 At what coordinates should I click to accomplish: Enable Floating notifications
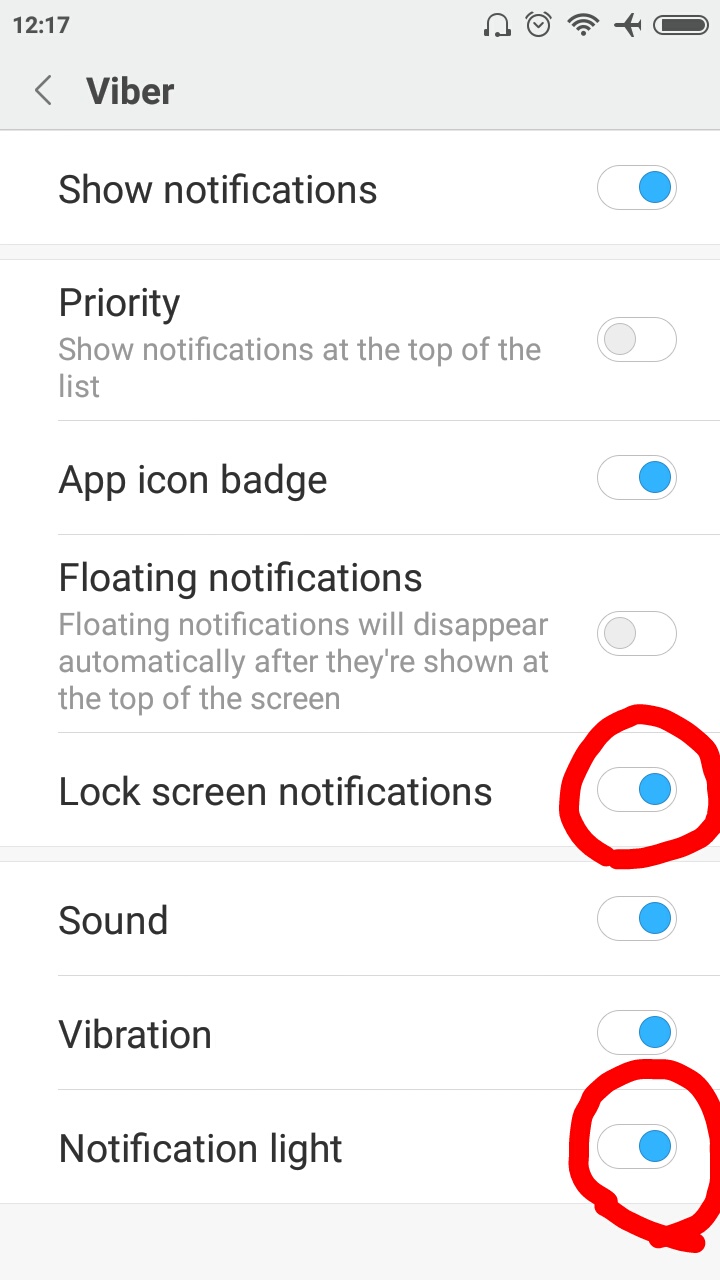(637, 633)
